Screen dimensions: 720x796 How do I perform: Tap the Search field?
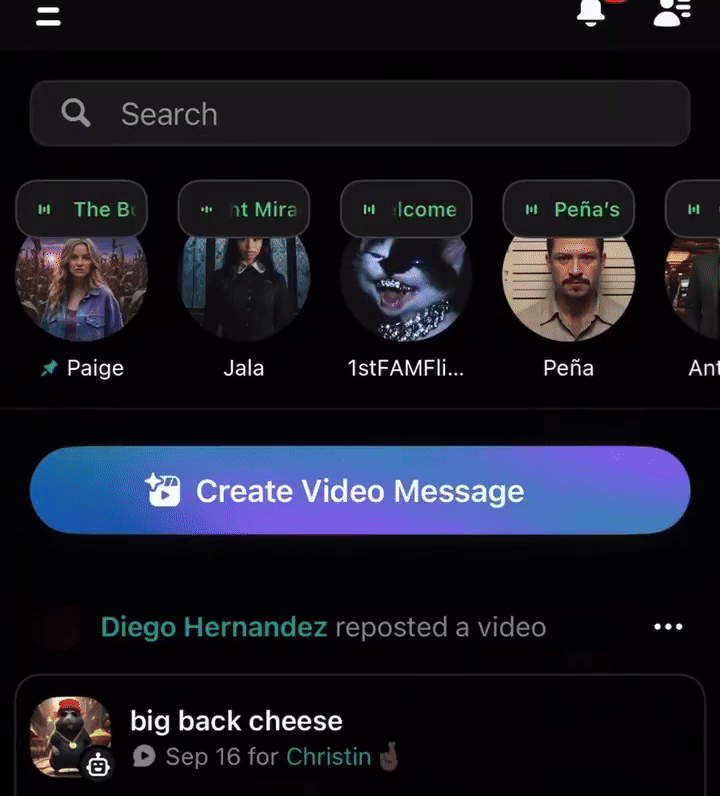tap(360, 114)
